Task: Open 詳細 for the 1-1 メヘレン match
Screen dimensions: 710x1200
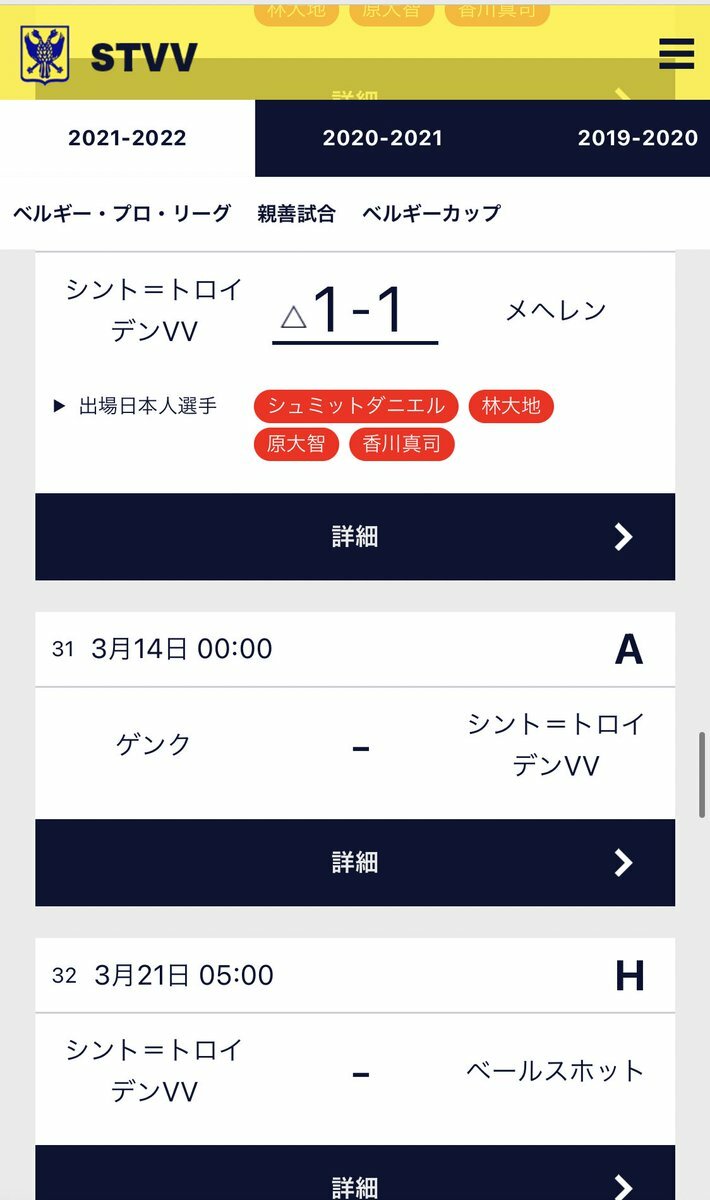Action: point(355,537)
